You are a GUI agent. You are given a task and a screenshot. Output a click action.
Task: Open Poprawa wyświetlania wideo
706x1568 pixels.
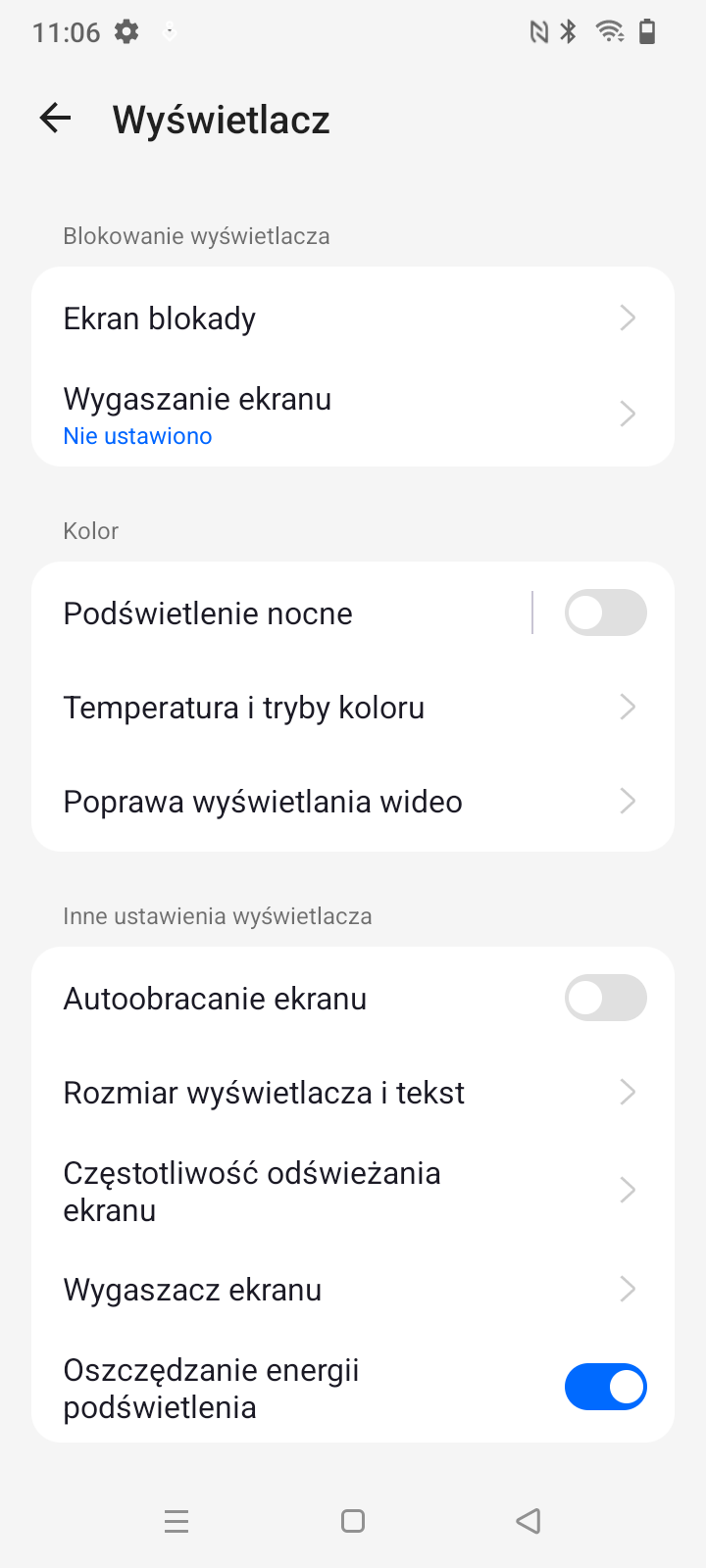353,802
